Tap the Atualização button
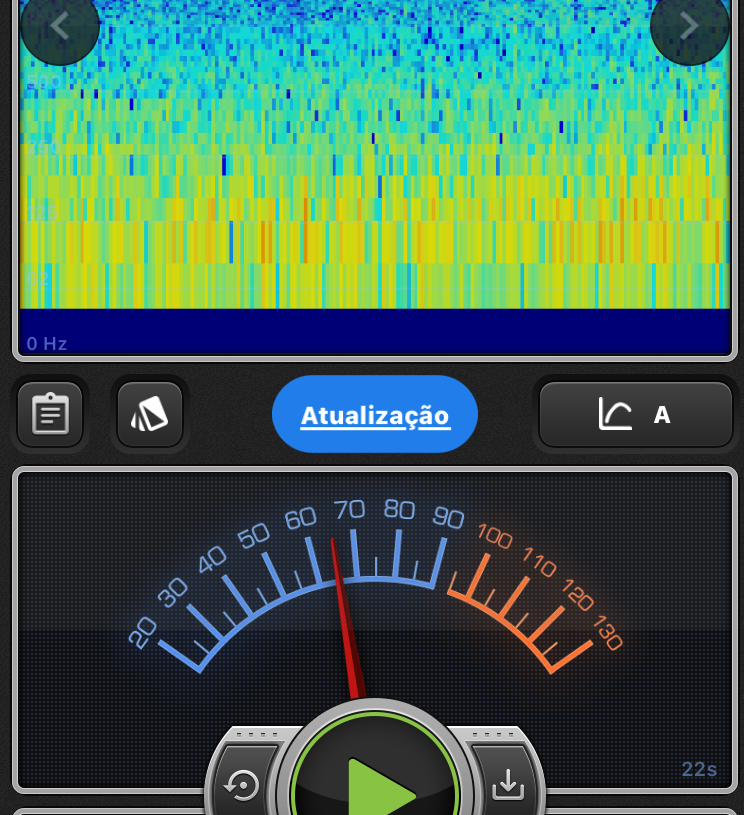The width and height of the screenshot is (744, 815). tap(375, 415)
